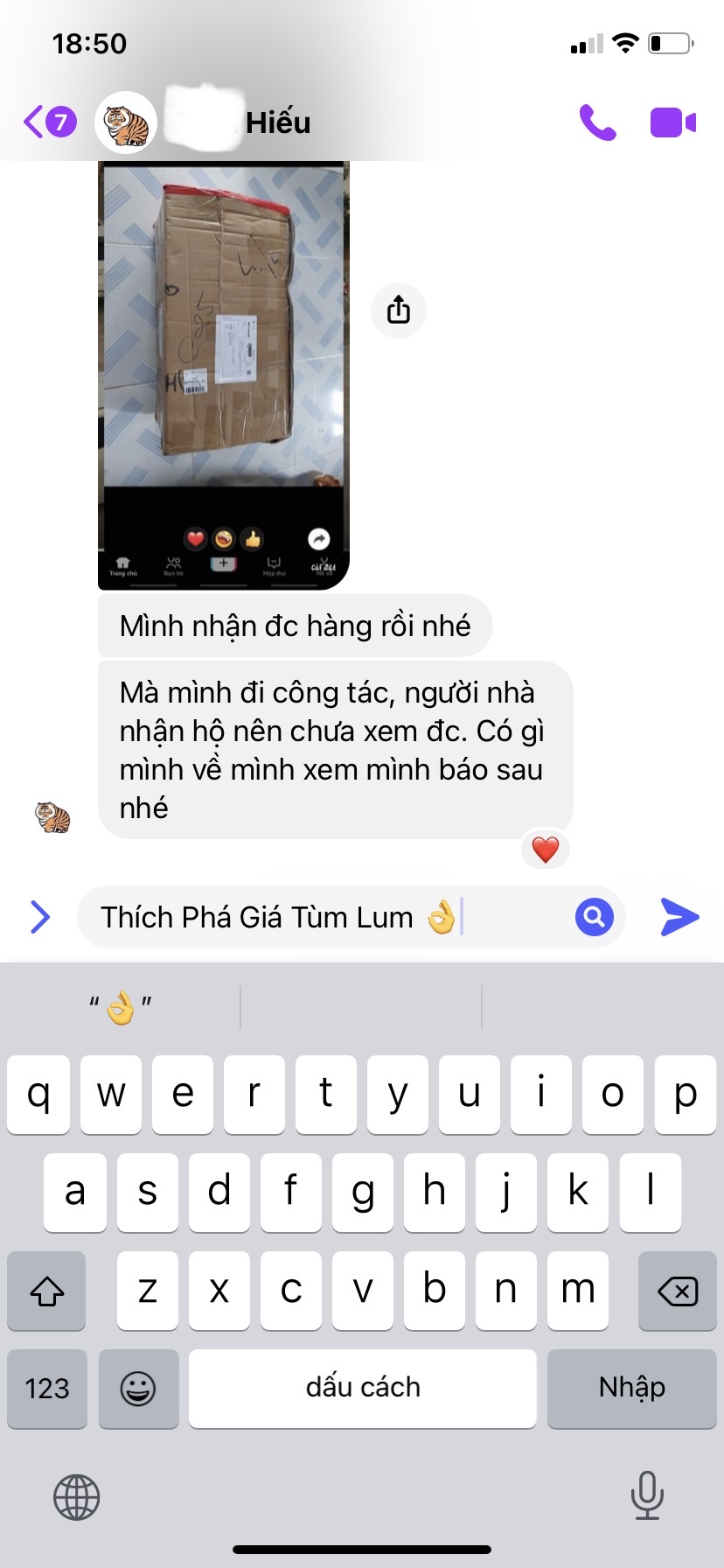724x1568 pixels.
Task: Send the typed message
Action: coord(680,917)
